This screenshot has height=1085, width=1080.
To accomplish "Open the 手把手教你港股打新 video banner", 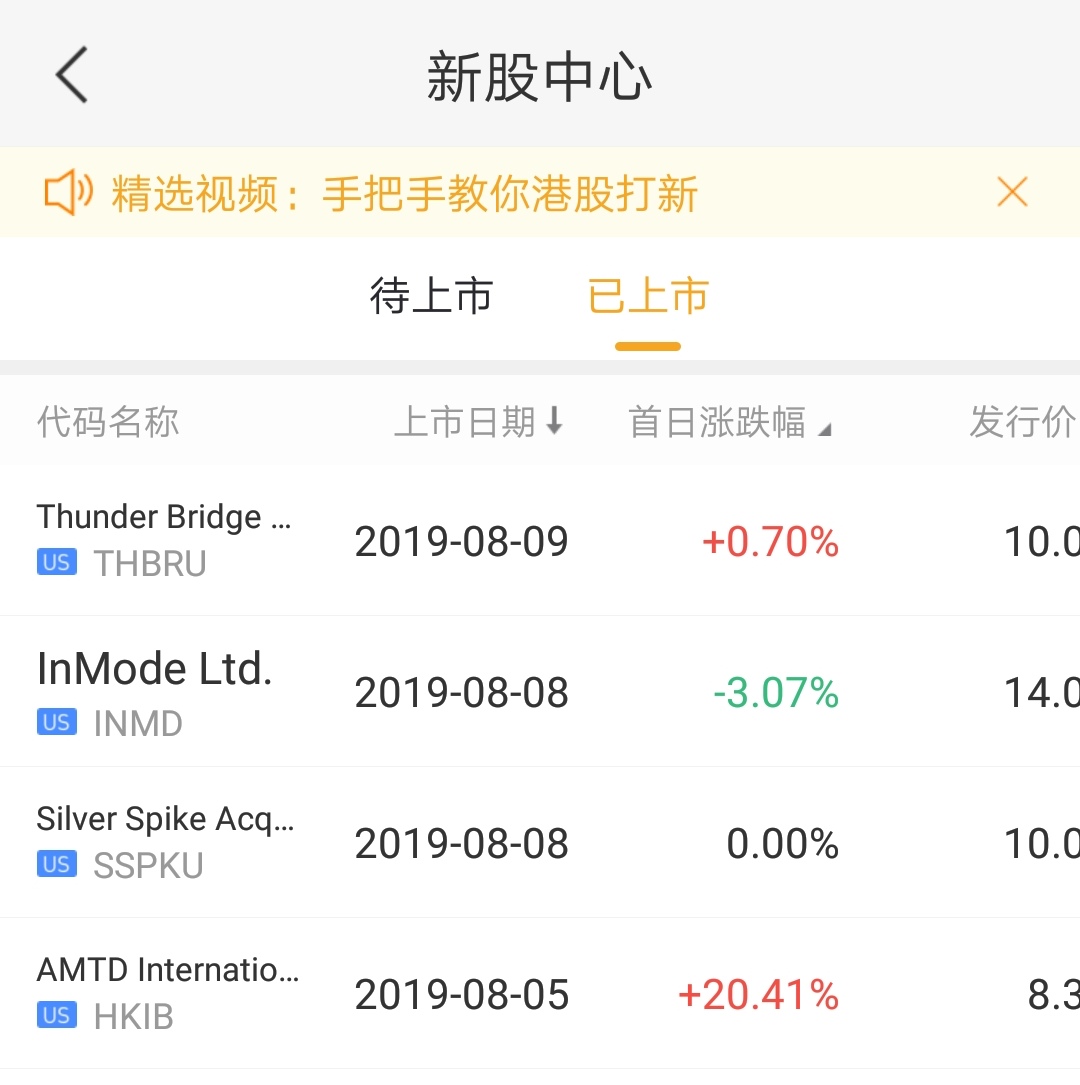I will point(404,193).
